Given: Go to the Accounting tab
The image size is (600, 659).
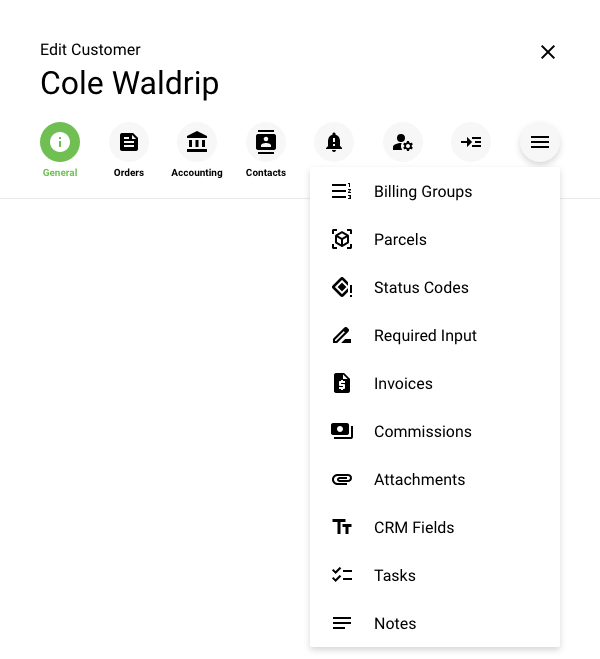Looking at the screenshot, I should pyautogui.click(x=197, y=142).
